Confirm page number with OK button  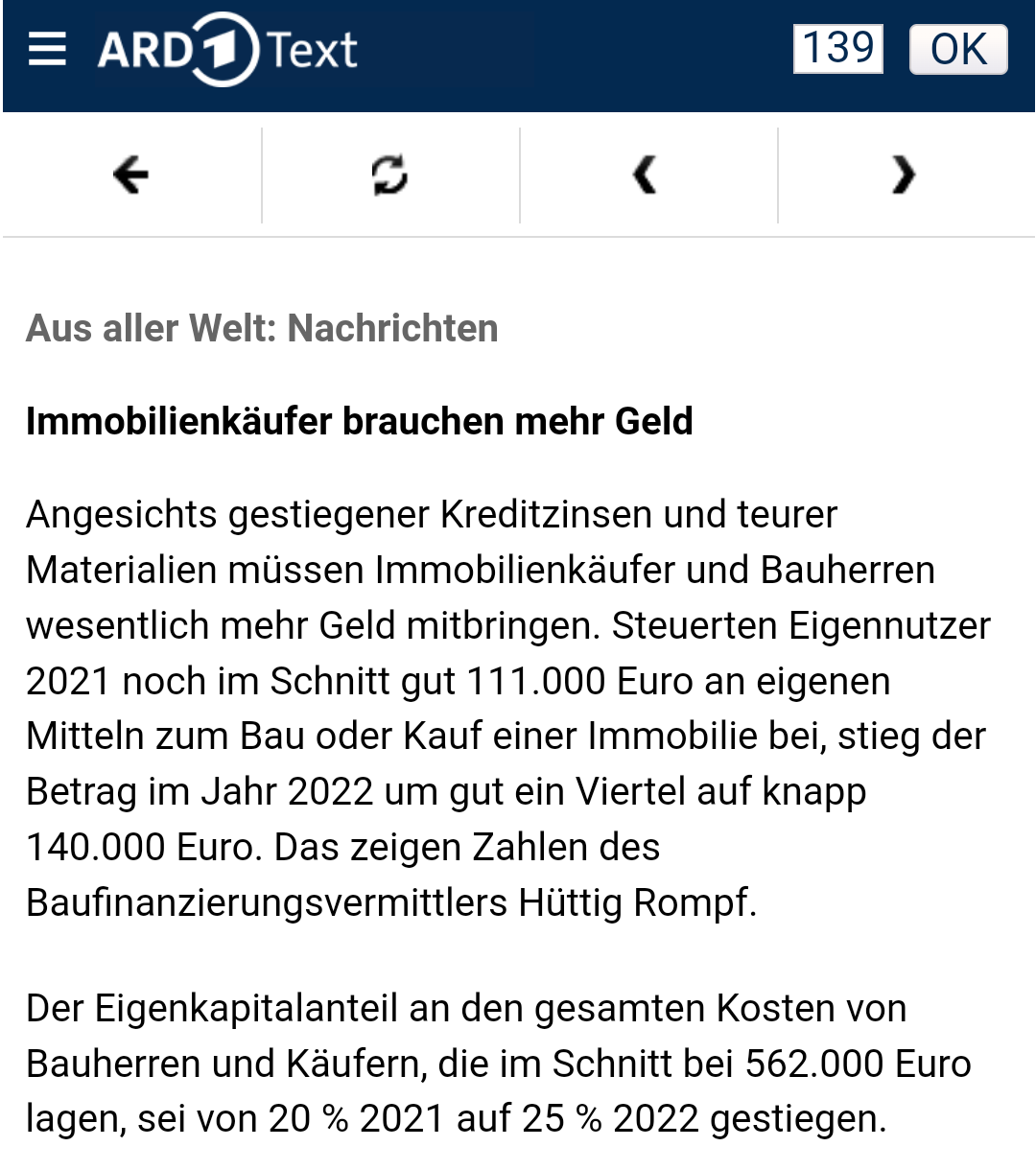click(x=957, y=50)
